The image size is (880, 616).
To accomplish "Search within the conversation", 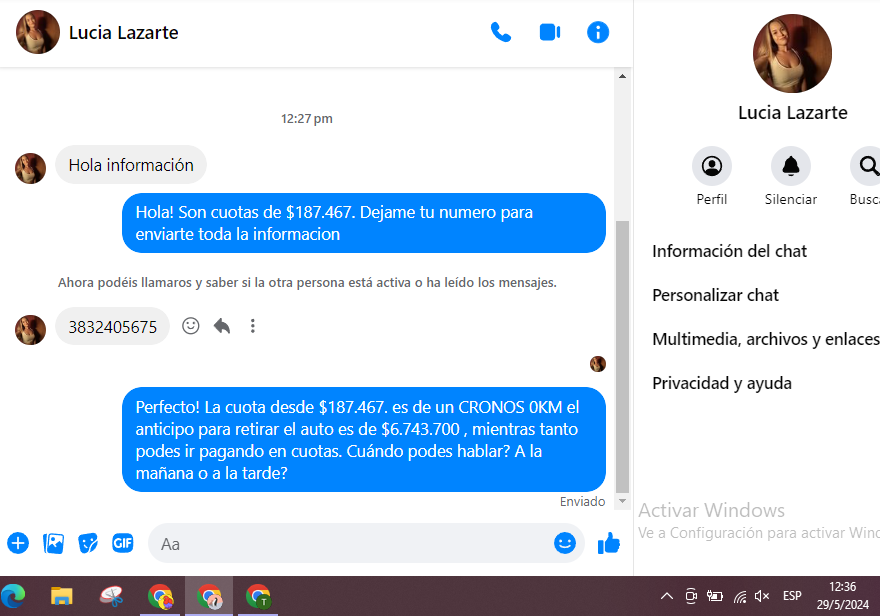I will coord(868,166).
